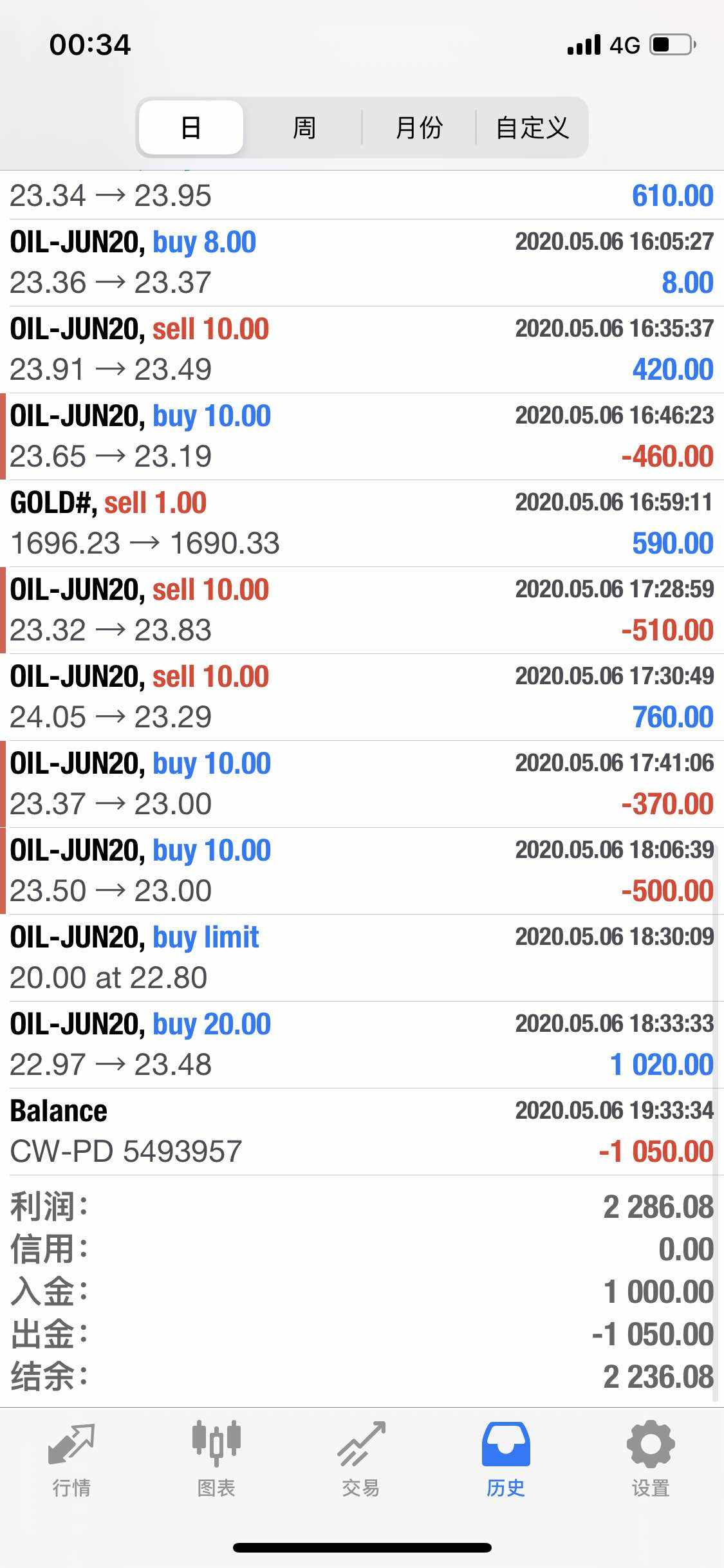Expand the OIL-JUN20 buy limit order
724x1568 pixels.
[x=362, y=958]
